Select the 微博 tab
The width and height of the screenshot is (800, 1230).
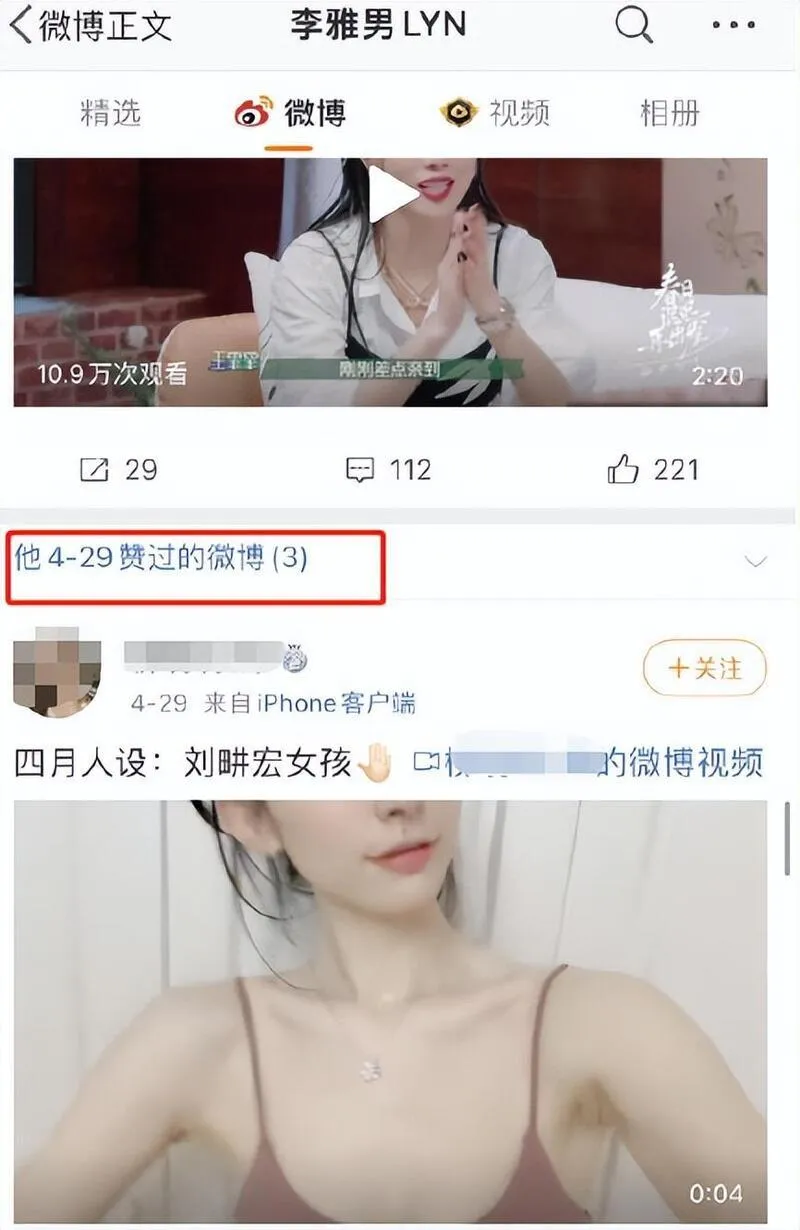coord(291,113)
